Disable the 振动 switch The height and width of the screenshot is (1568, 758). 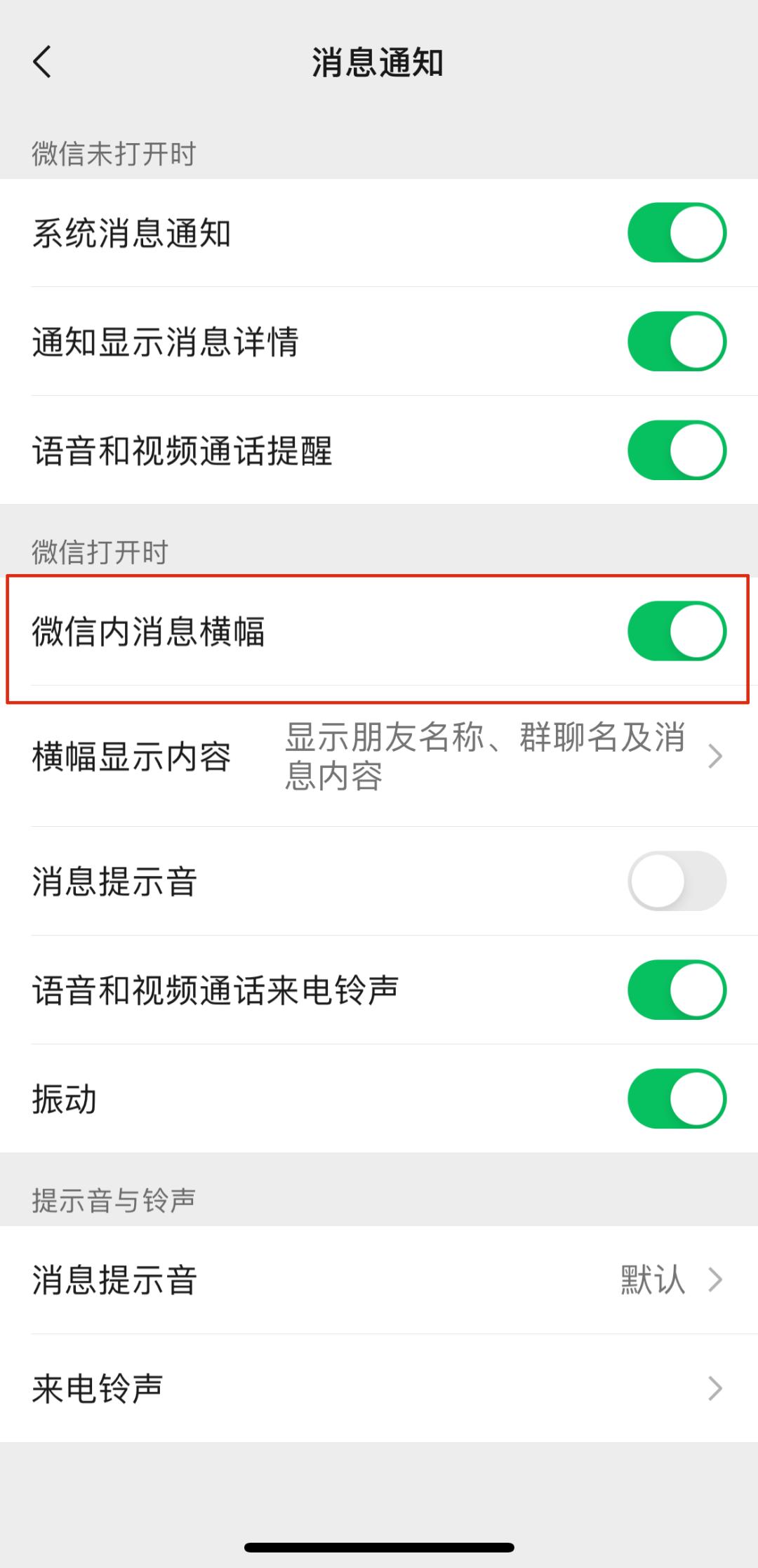pos(677,1098)
